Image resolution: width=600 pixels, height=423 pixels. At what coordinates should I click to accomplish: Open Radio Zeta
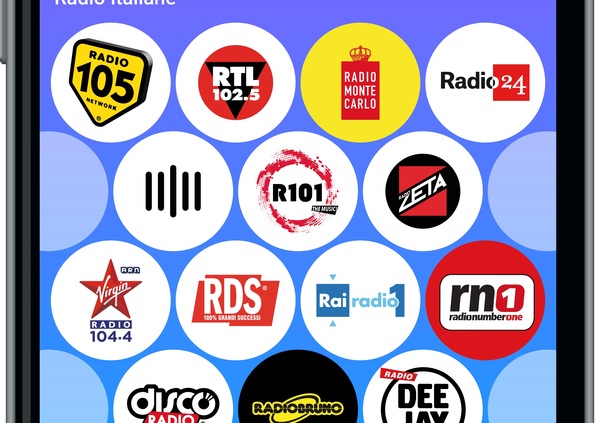tap(422, 191)
